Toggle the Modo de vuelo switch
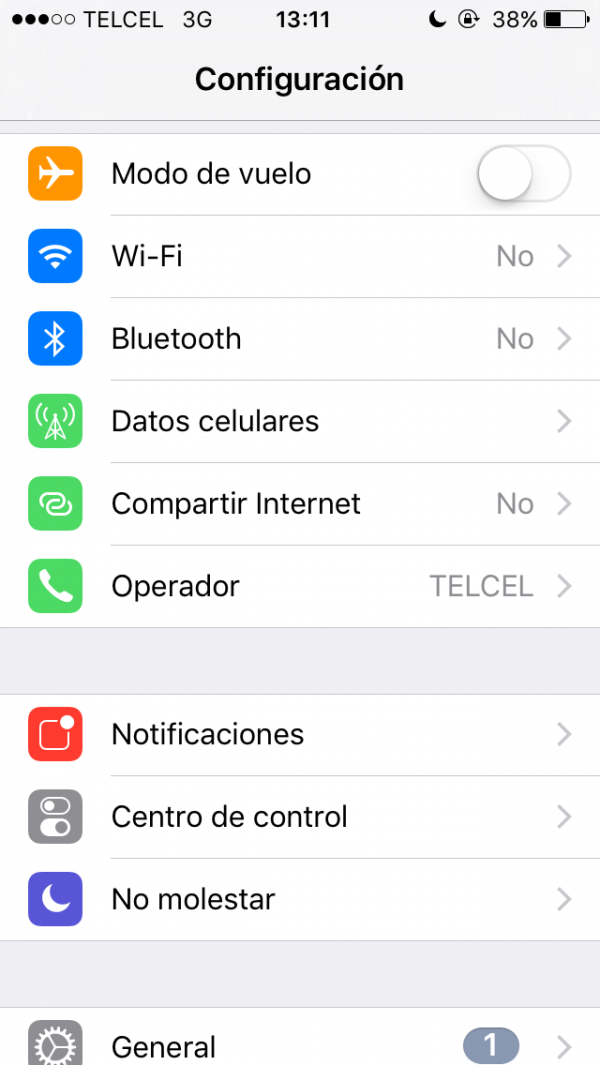Screen dimensions: 600x1065 (x=523, y=175)
